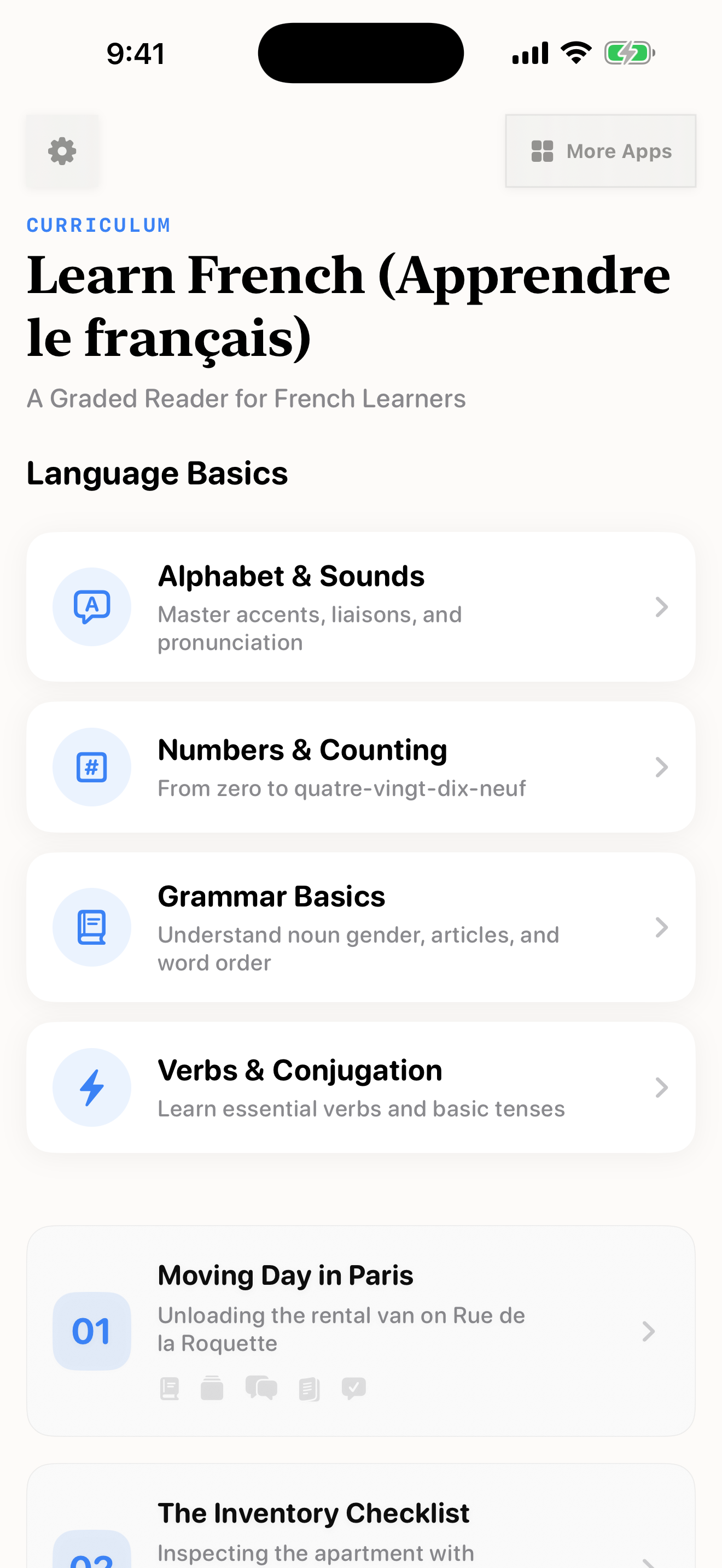Open chapter 01 Moving Day in Paris
Image resolution: width=722 pixels, height=1568 pixels.
pos(361,1331)
